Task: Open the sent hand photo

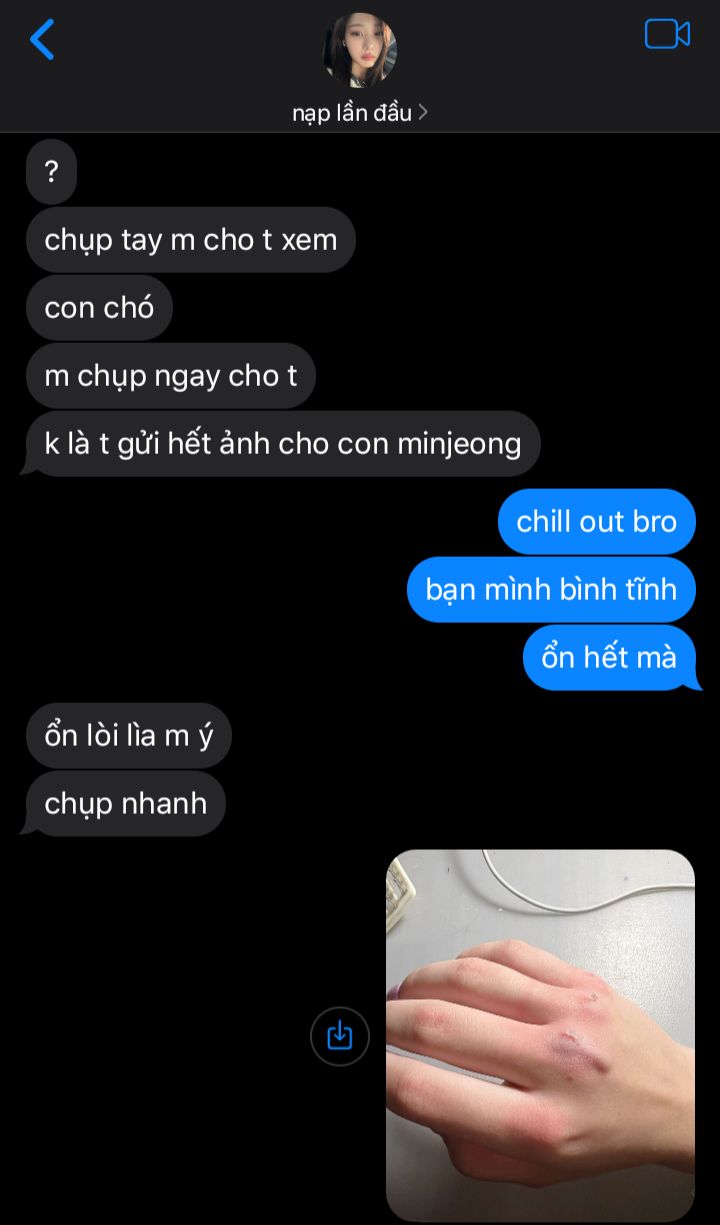Action: click(x=540, y=1035)
